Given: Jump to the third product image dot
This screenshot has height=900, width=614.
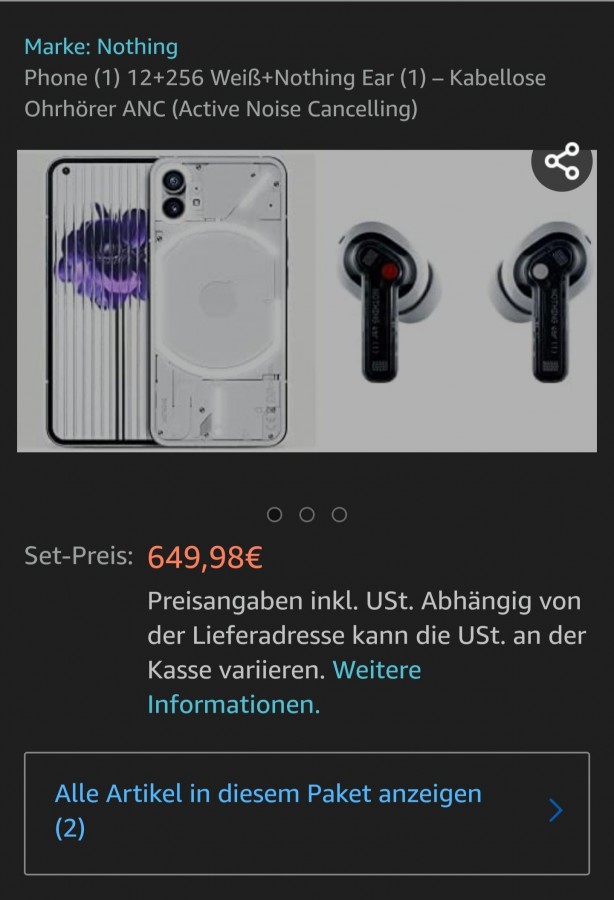Looking at the screenshot, I should (340, 514).
